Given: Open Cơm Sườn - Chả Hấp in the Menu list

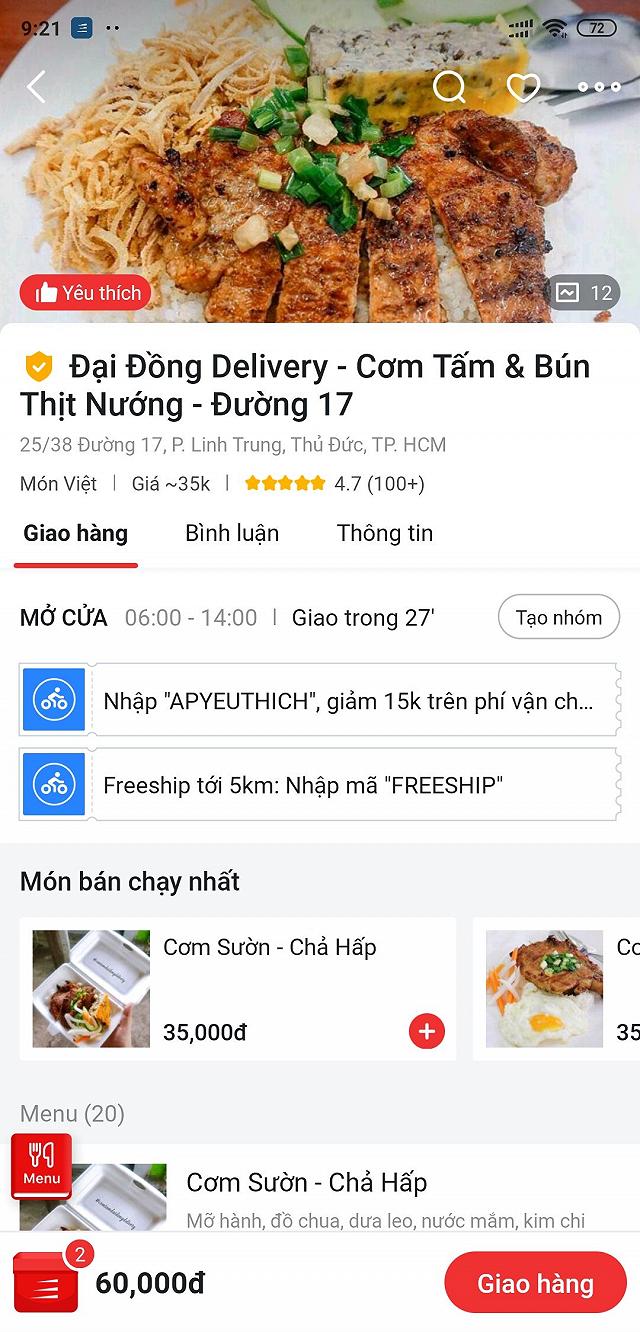Looking at the screenshot, I should pos(306,1184).
